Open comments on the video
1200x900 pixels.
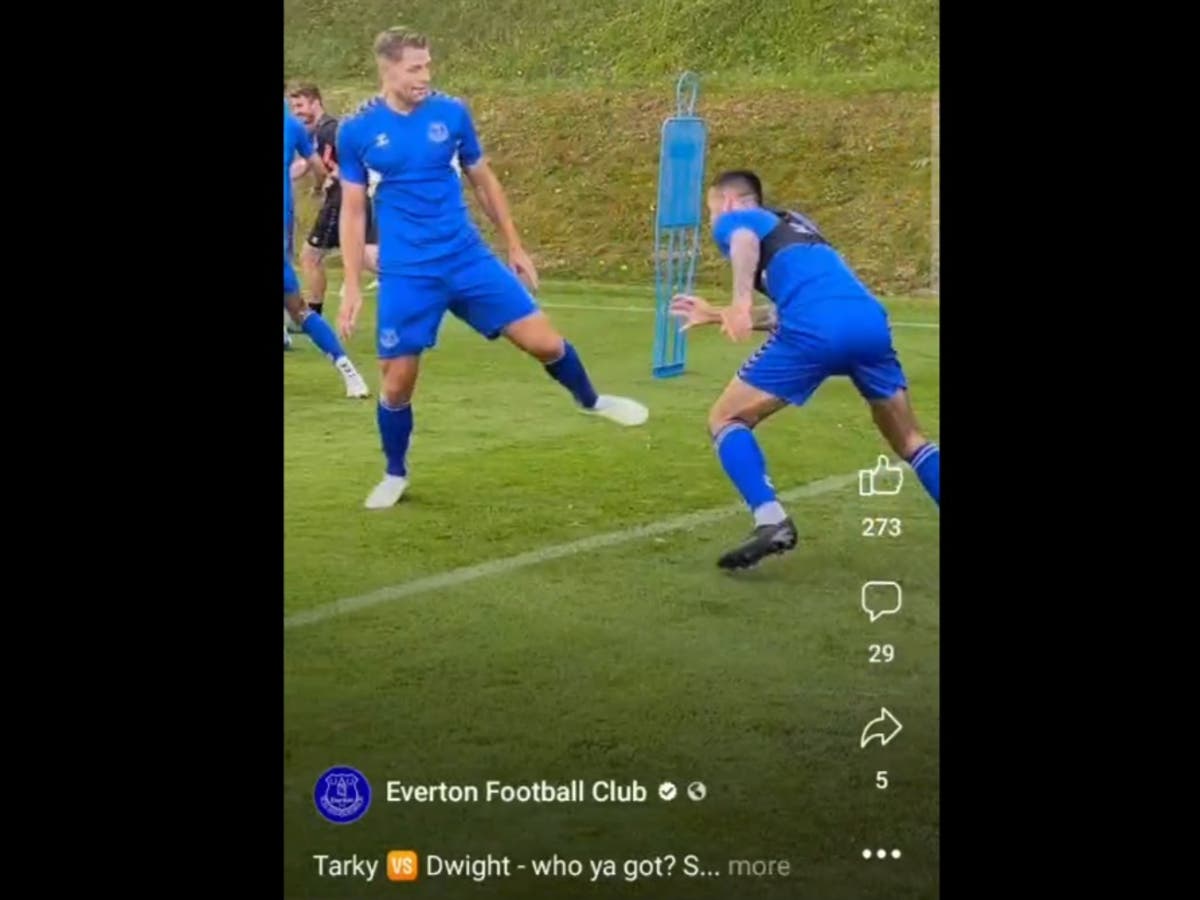(x=881, y=600)
